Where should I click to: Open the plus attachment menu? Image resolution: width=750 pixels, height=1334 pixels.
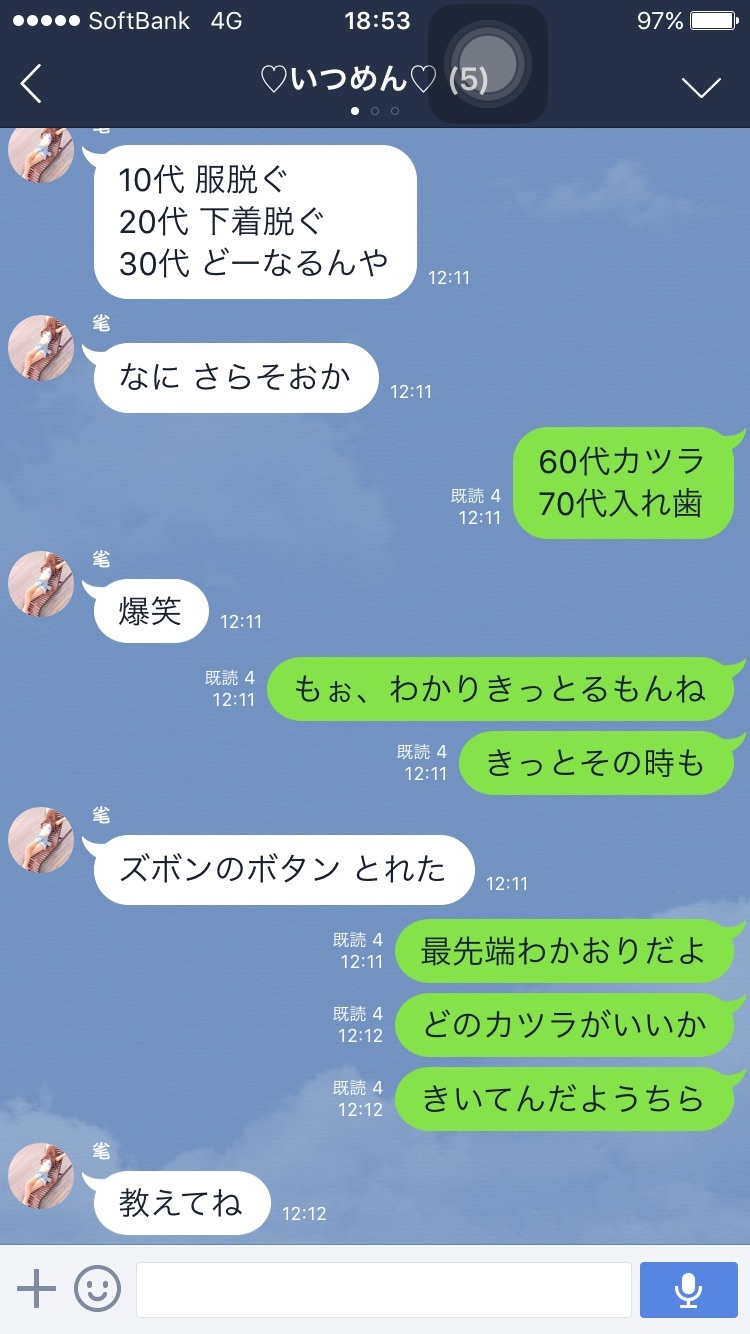click(37, 1289)
